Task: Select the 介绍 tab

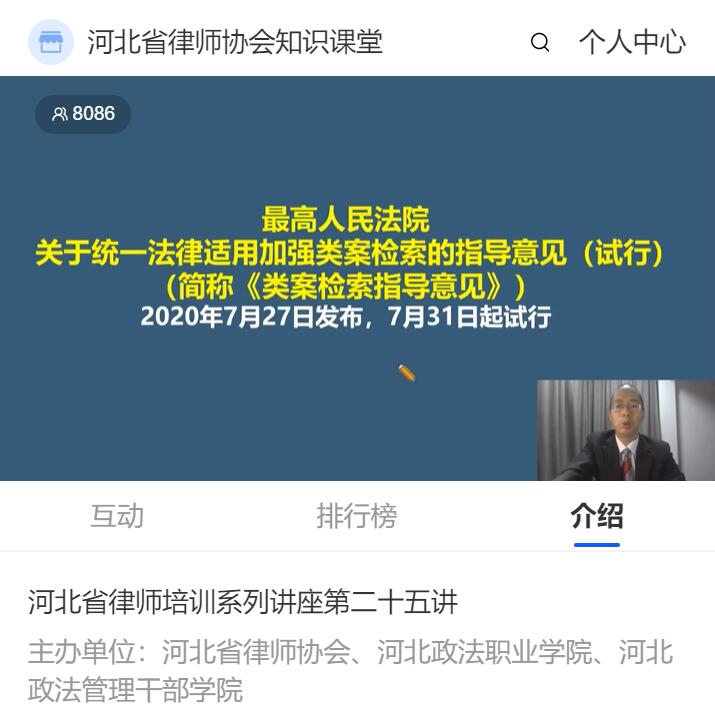Action: coord(597,516)
